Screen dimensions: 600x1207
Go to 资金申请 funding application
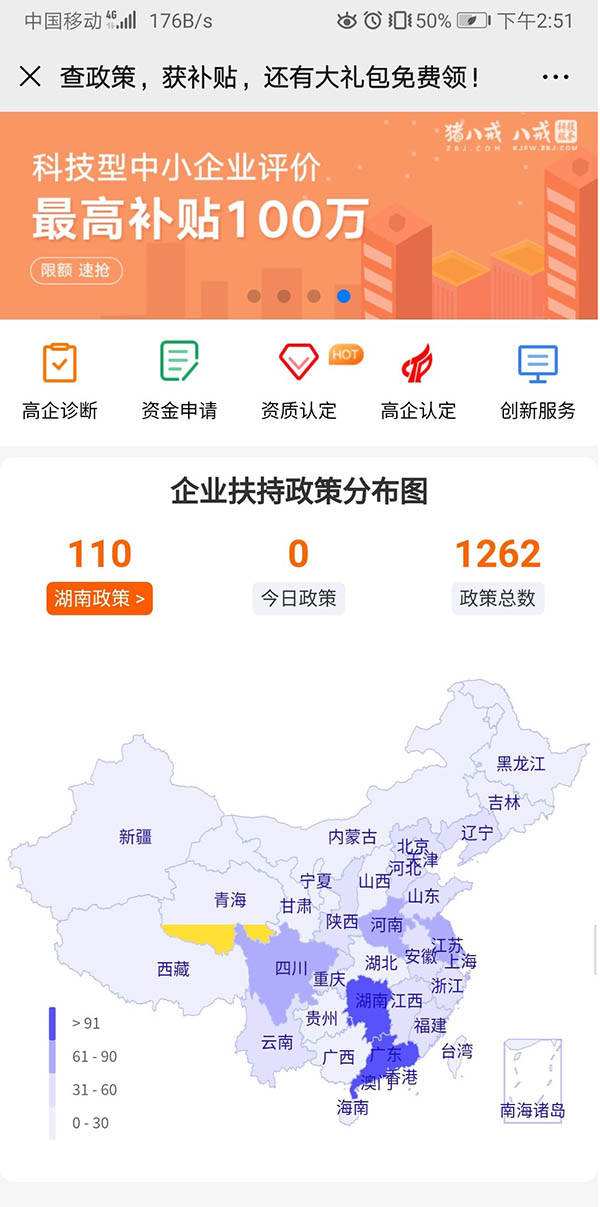(179, 380)
